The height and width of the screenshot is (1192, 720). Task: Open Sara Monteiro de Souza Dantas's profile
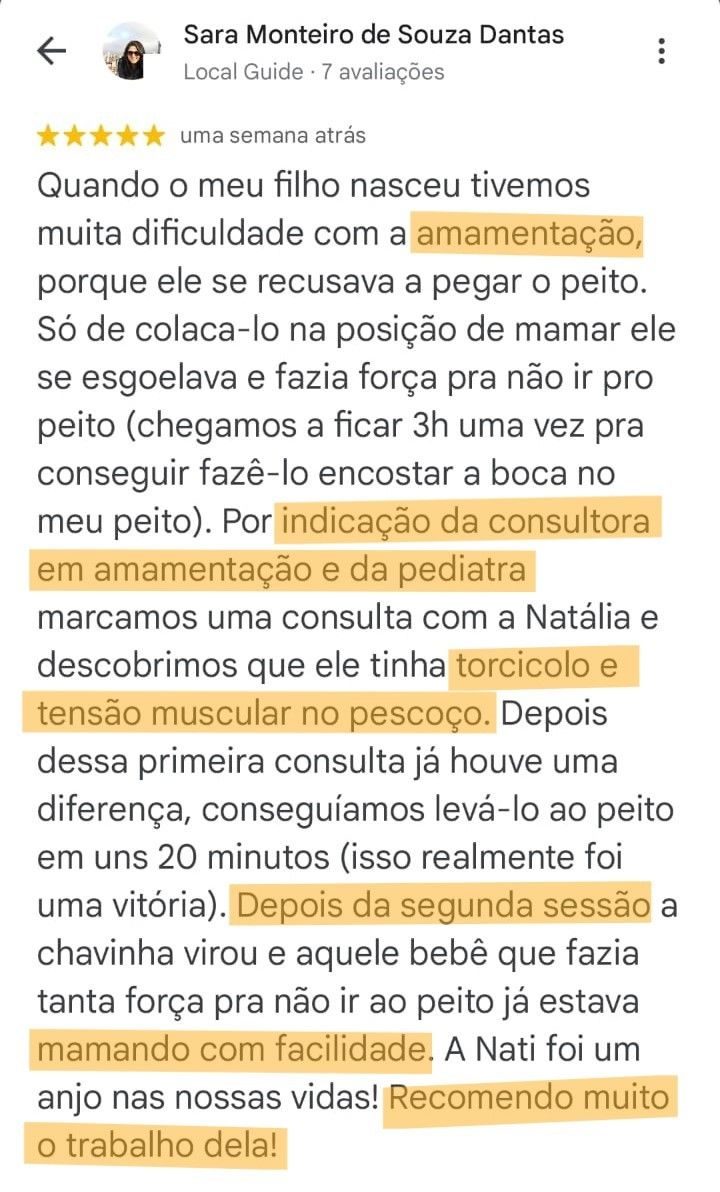point(373,36)
